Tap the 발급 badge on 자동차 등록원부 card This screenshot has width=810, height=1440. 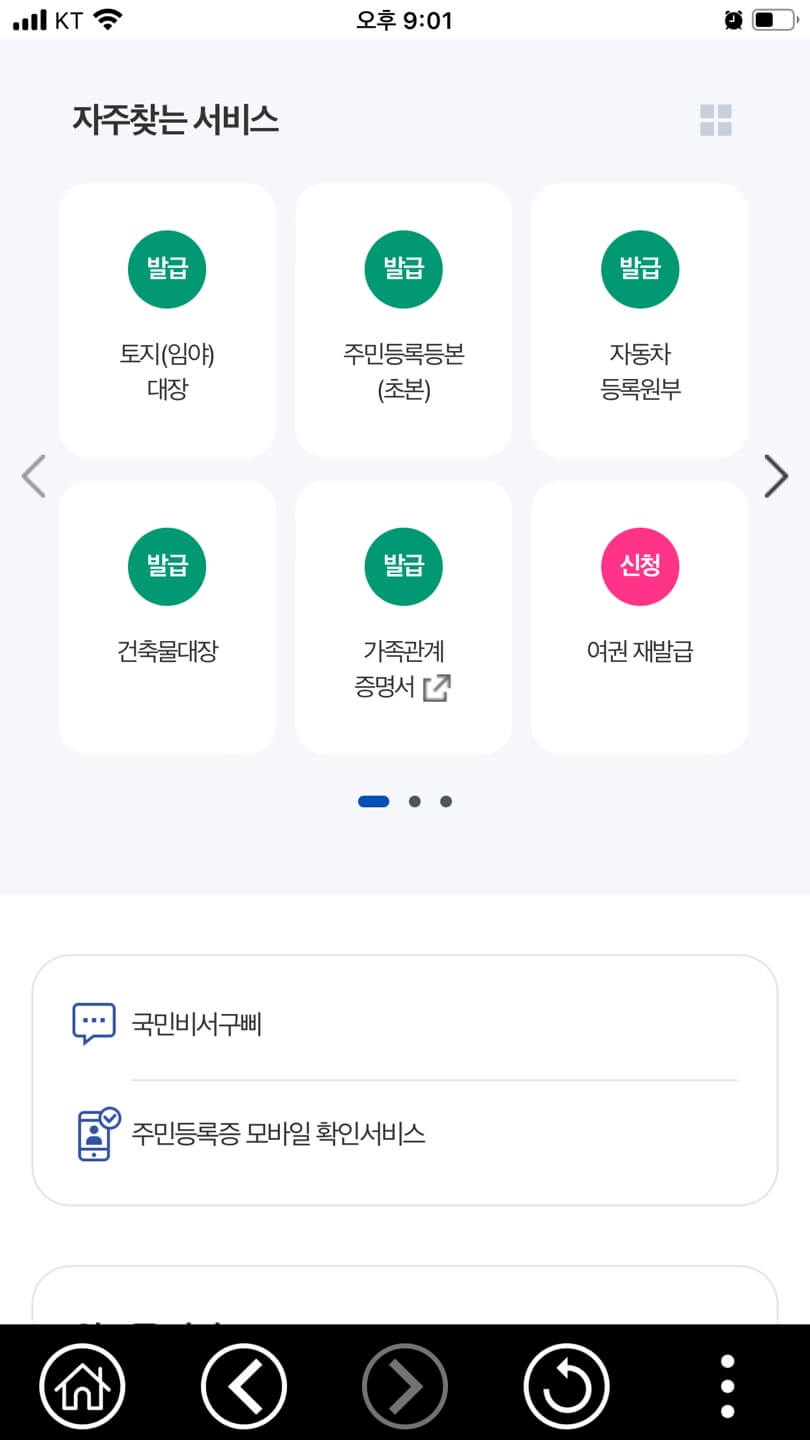640,268
